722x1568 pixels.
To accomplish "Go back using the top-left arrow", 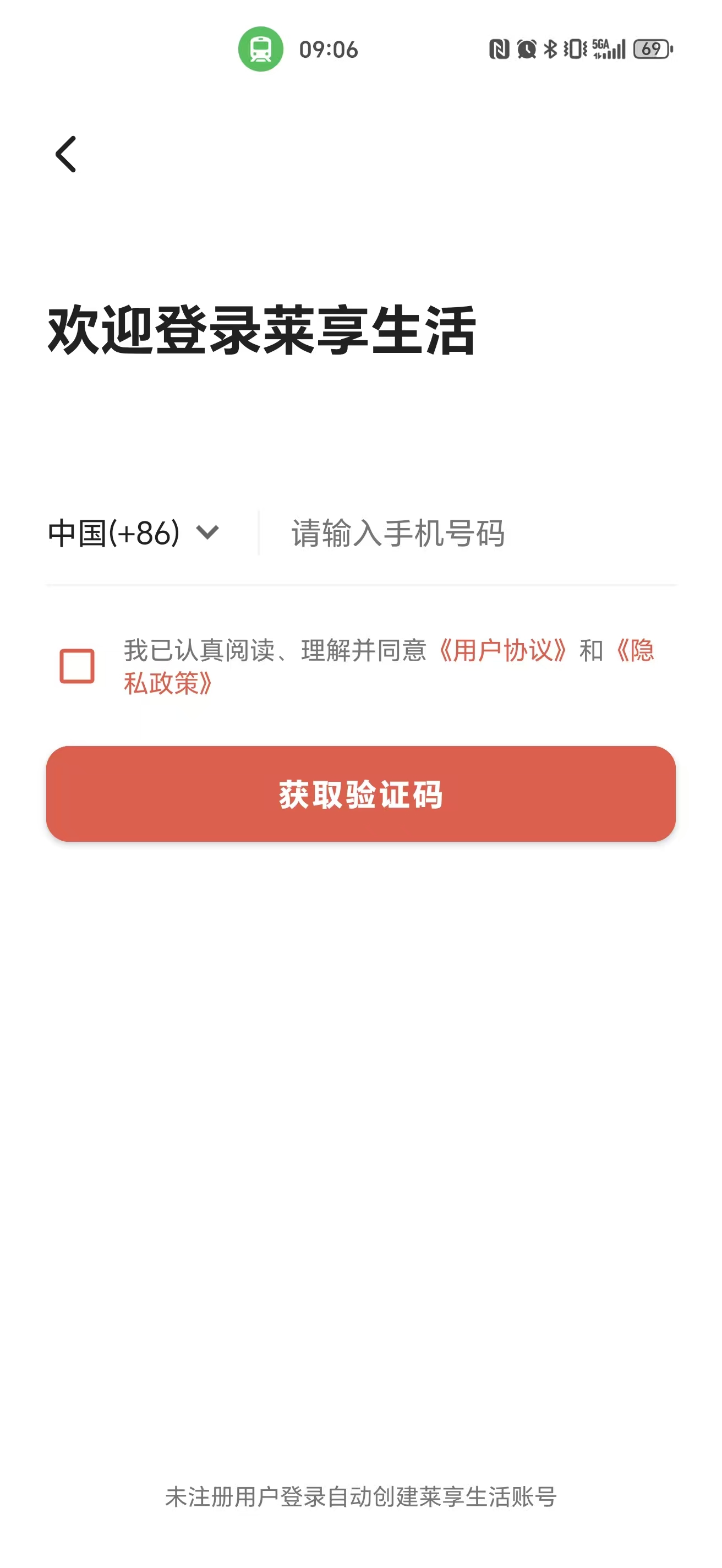I will 65,154.
